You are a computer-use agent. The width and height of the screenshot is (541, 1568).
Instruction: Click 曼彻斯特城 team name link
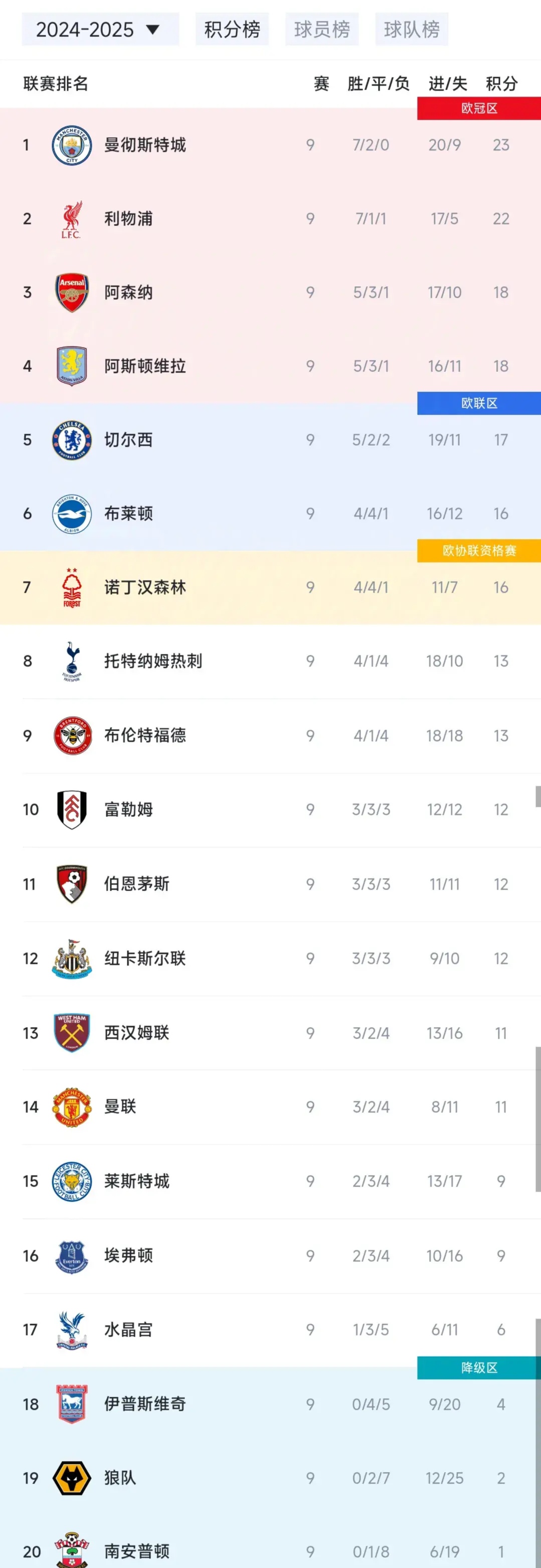[144, 145]
